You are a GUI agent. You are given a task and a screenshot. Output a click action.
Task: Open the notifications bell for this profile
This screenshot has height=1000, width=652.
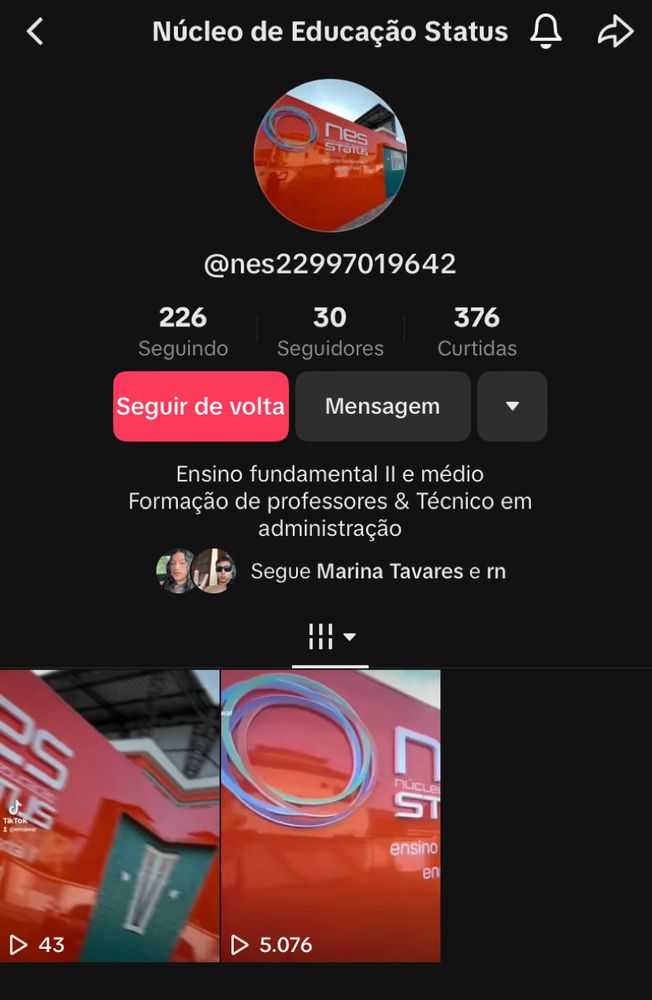[545, 32]
